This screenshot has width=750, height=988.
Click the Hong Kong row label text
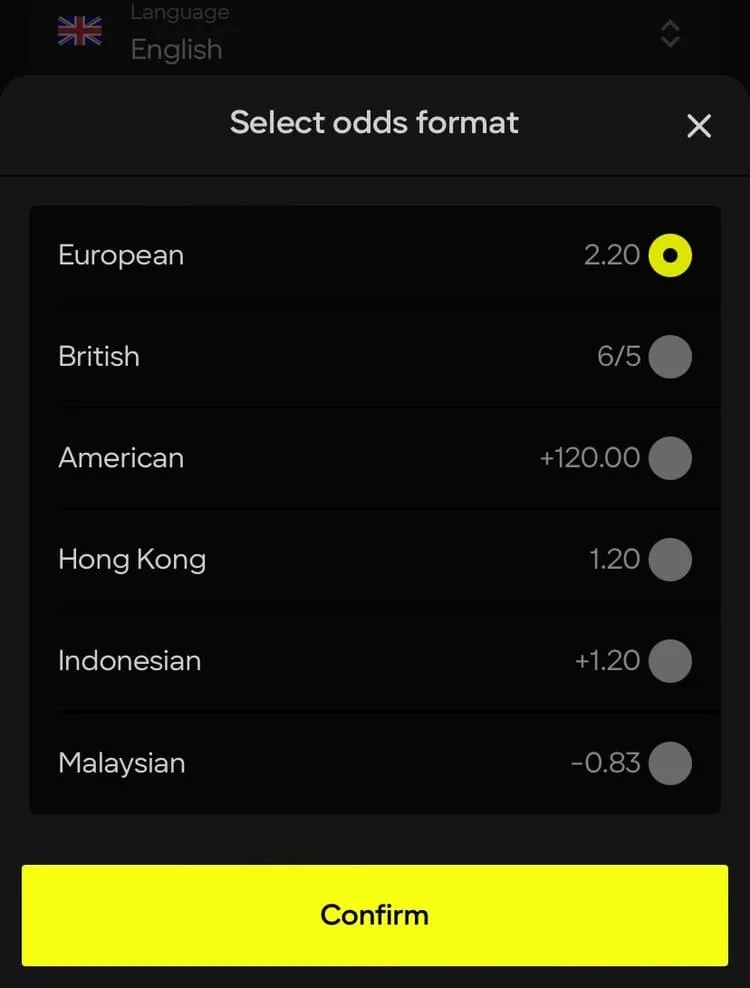click(x=131, y=560)
